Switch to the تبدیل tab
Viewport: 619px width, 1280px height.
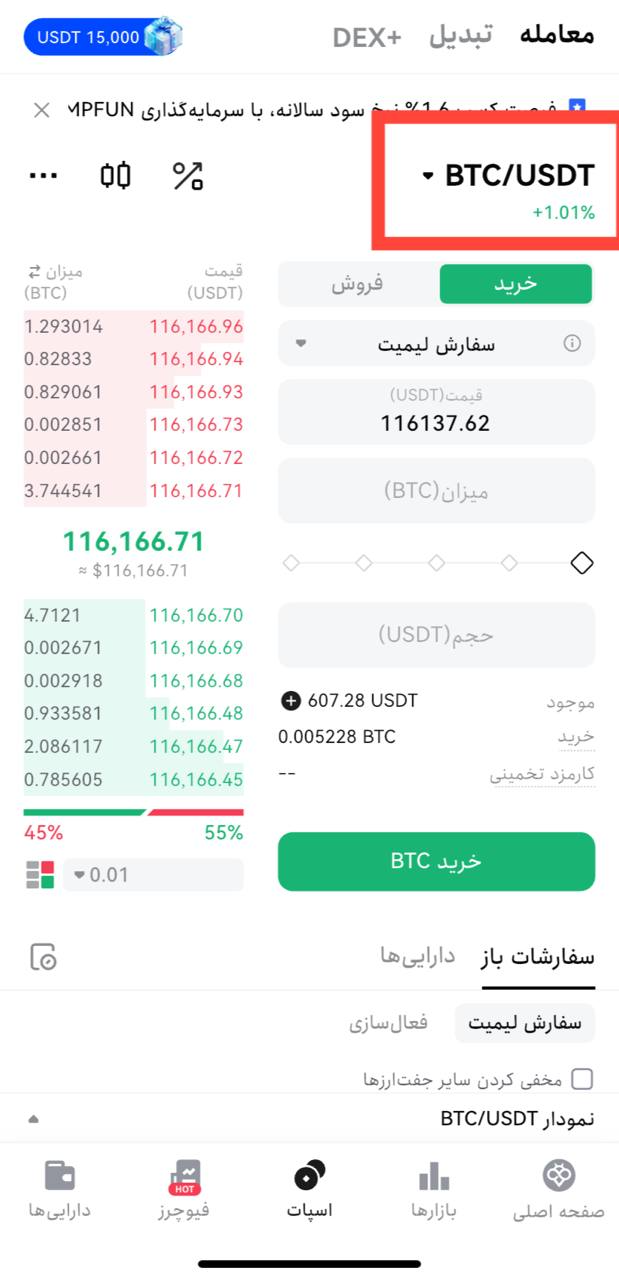tap(461, 36)
